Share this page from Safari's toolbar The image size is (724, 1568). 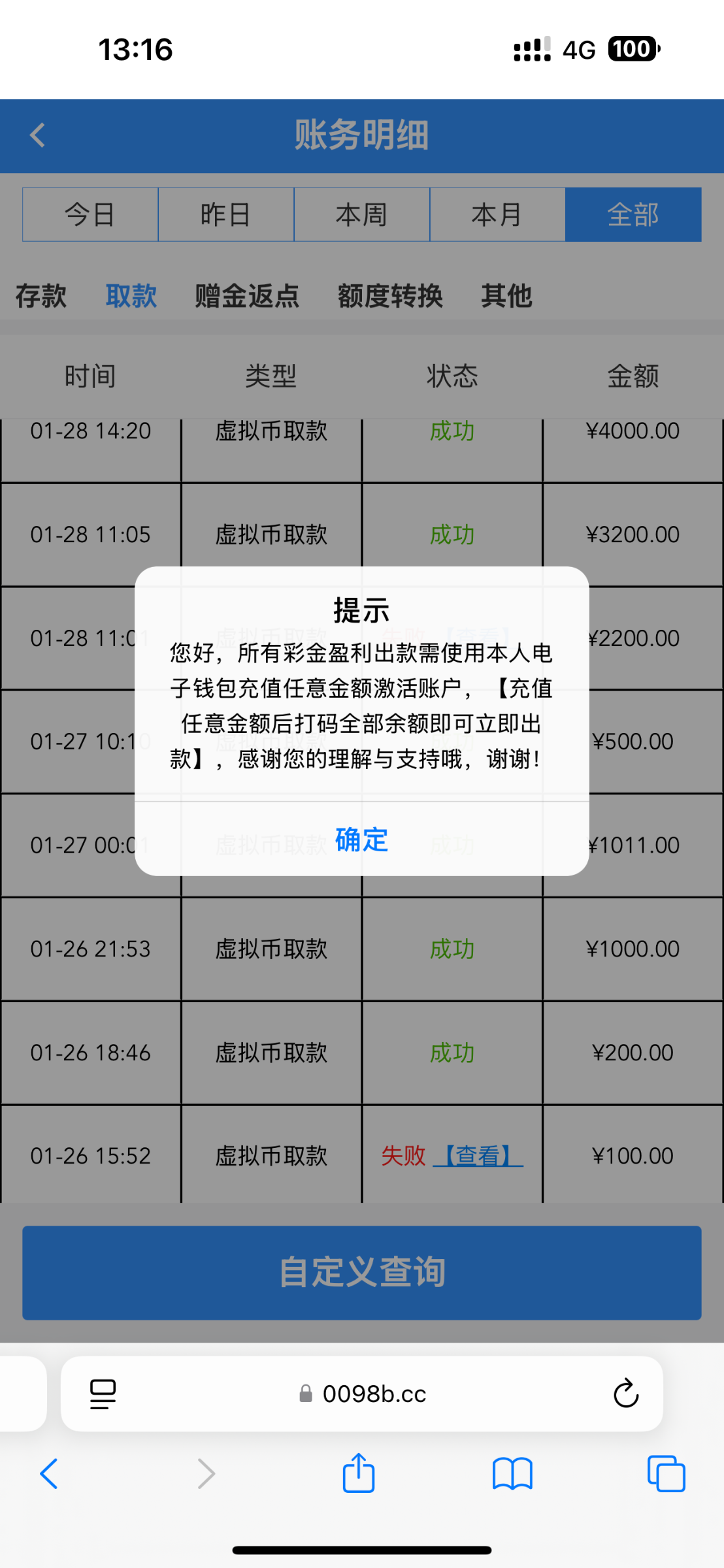click(x=359, y=1473)
